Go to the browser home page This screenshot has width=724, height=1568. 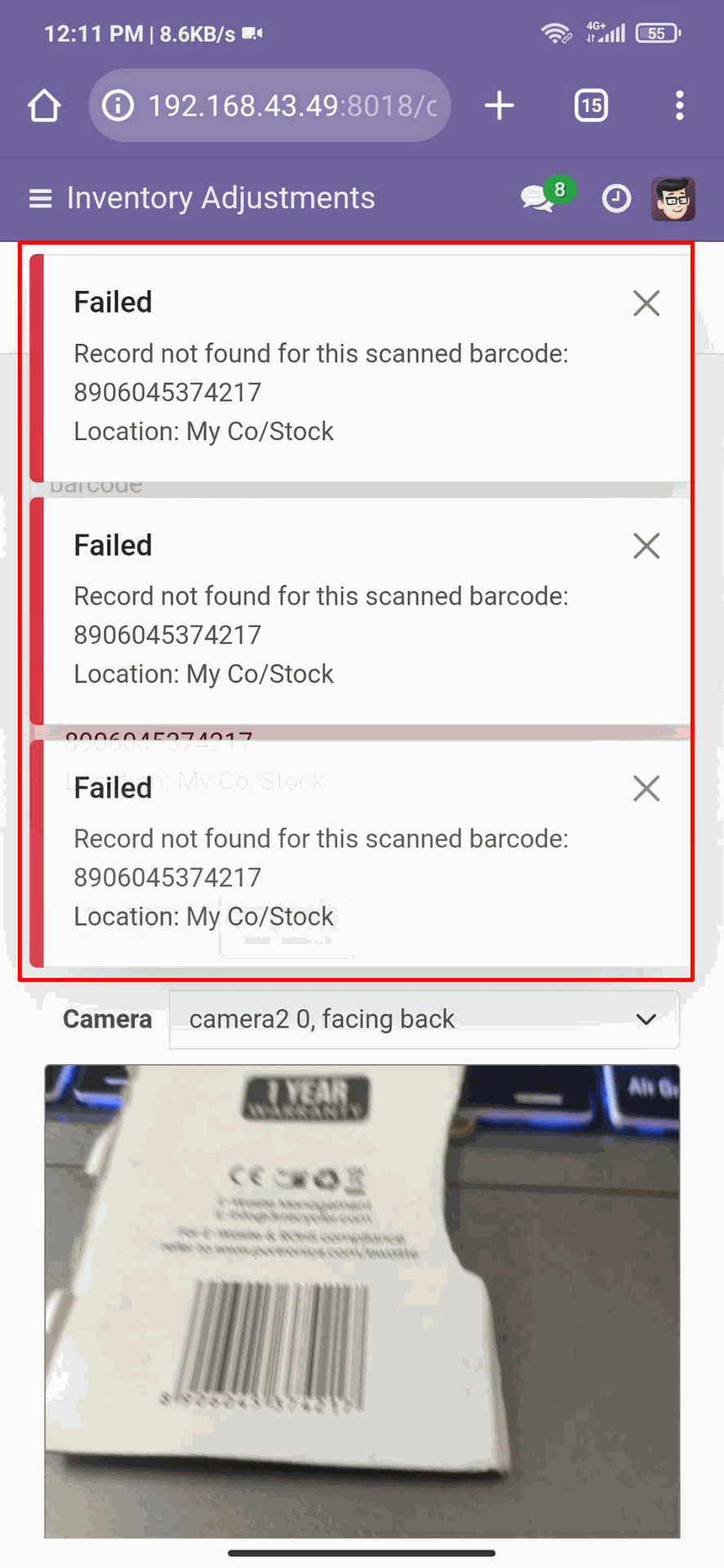tap(44, 105)
